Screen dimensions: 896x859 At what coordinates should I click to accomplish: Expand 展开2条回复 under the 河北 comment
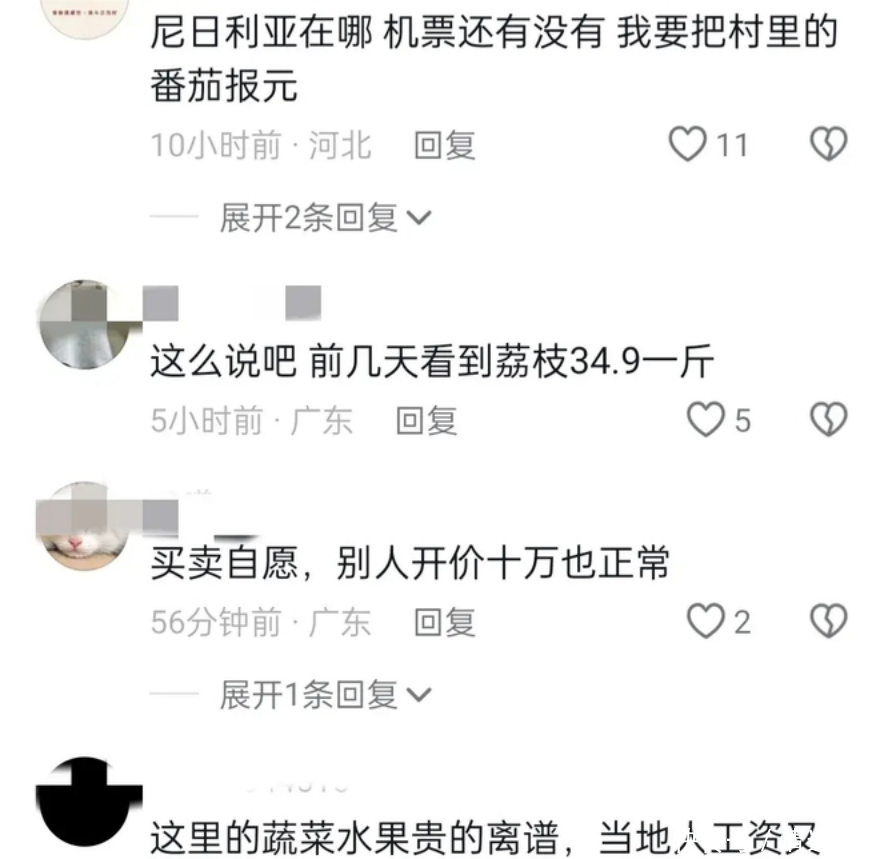(323, 217)
